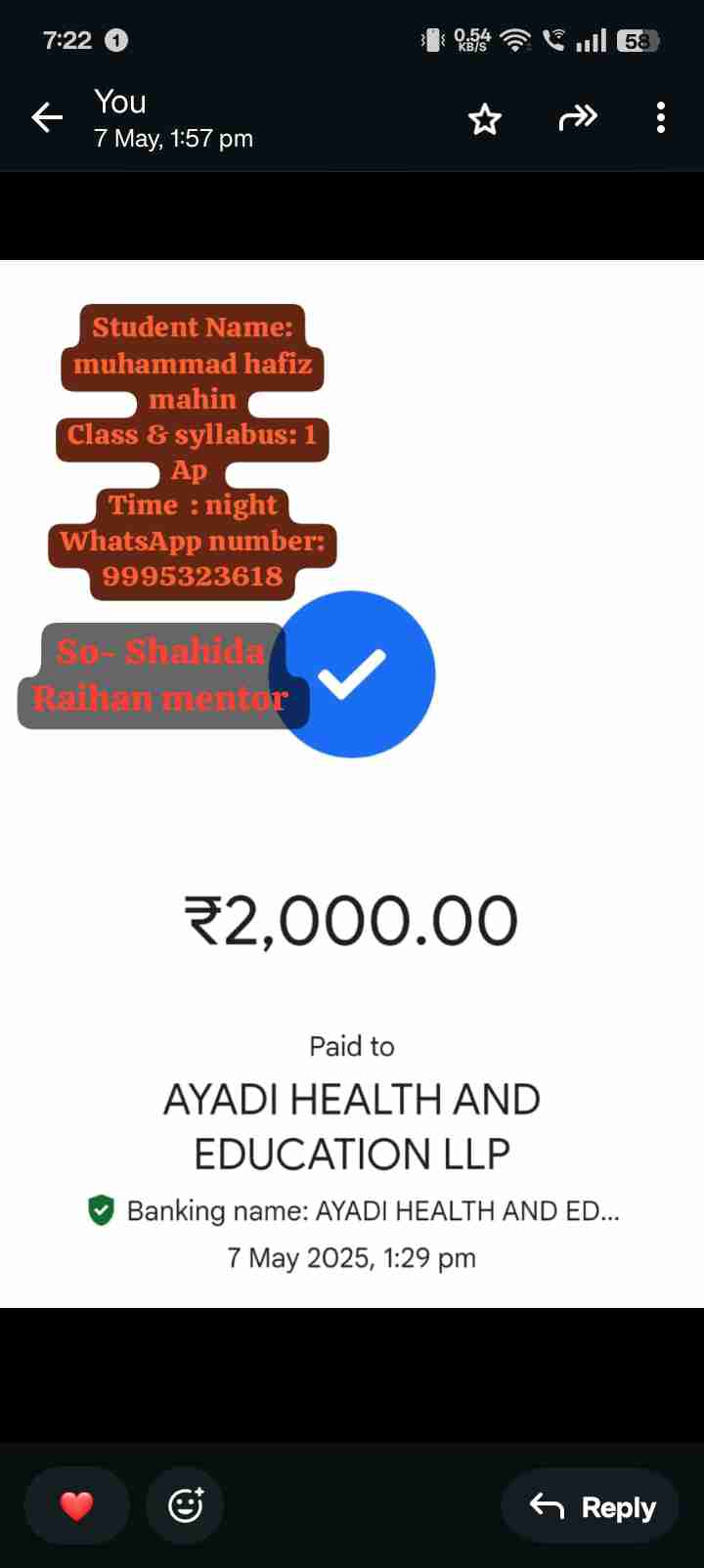React with the red heart
This screenshot has height=1568, width=704.
pos(76,1505)
